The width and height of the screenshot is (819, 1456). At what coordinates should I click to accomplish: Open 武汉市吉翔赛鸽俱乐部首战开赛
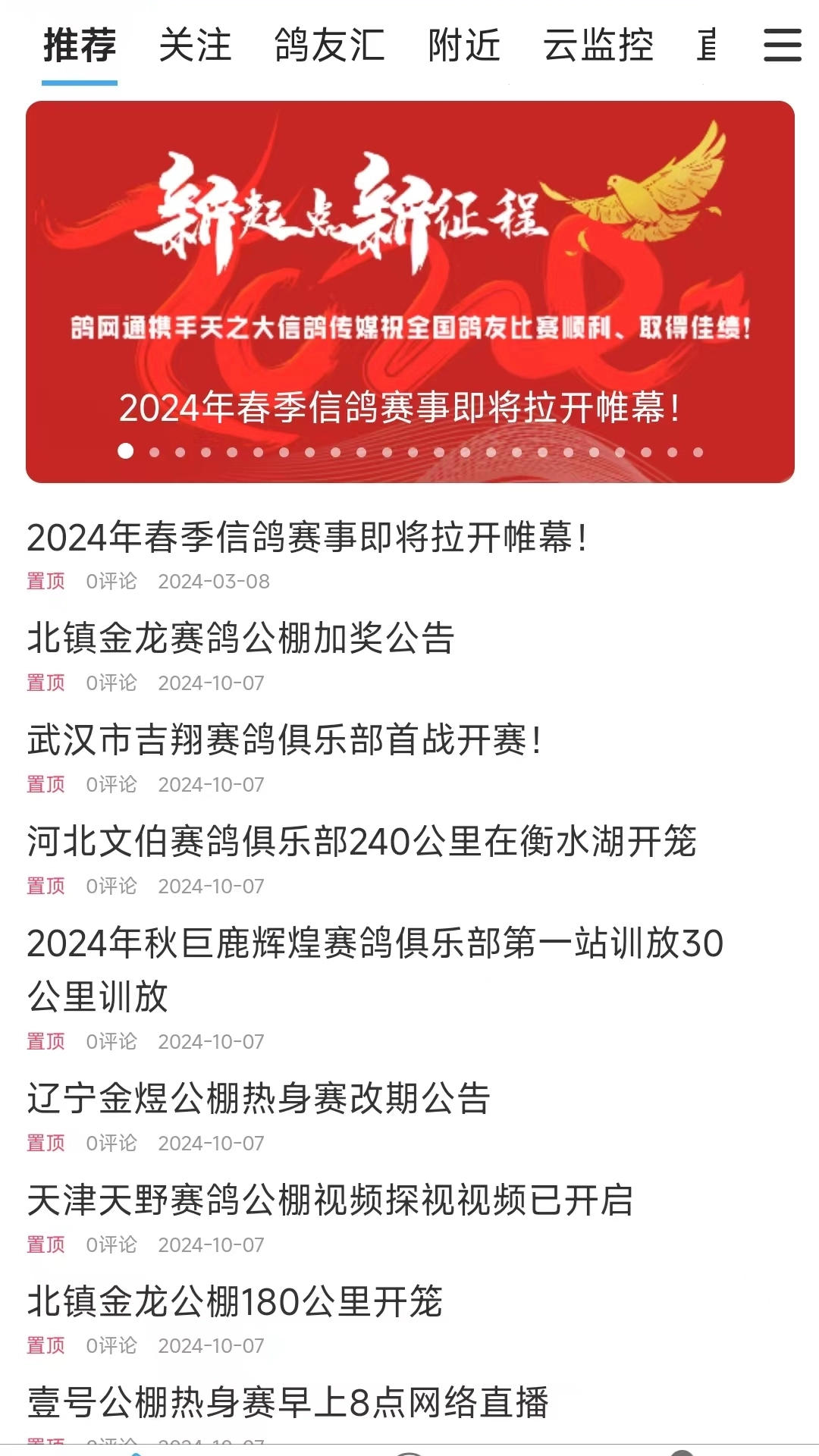284,741
